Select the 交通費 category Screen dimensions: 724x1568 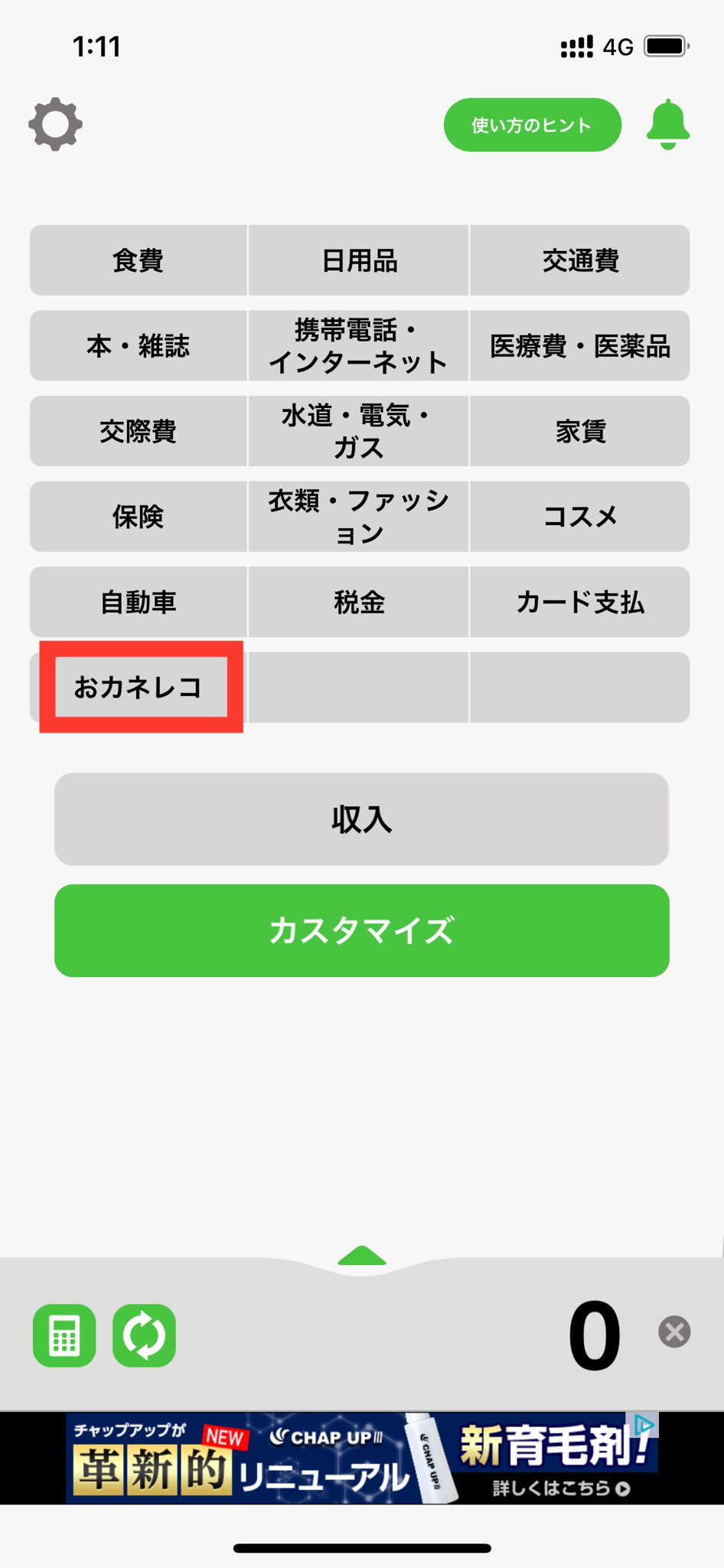(x=579, y=260)
